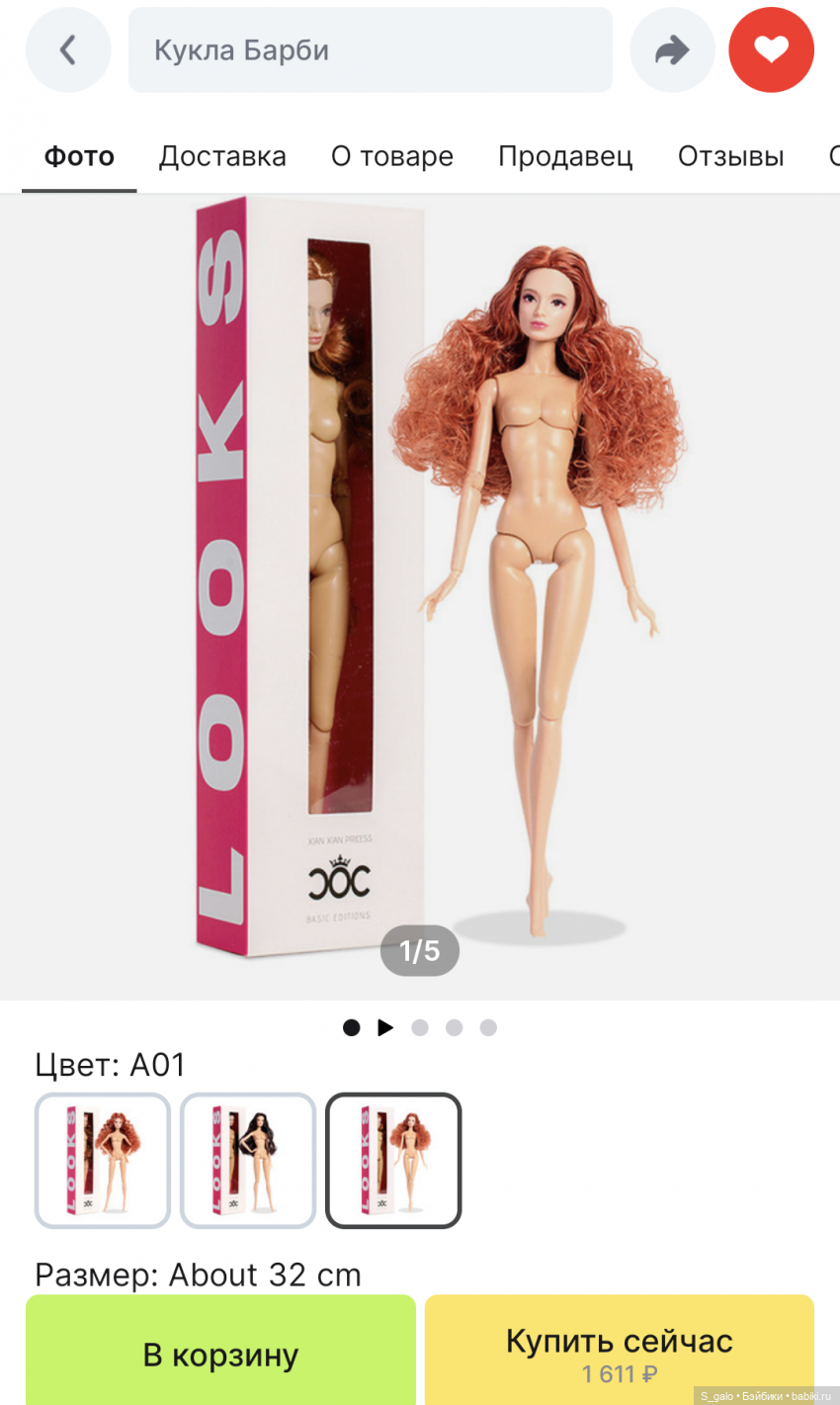
Task: Switch to the Доставка tab
Action: point(222,156)
